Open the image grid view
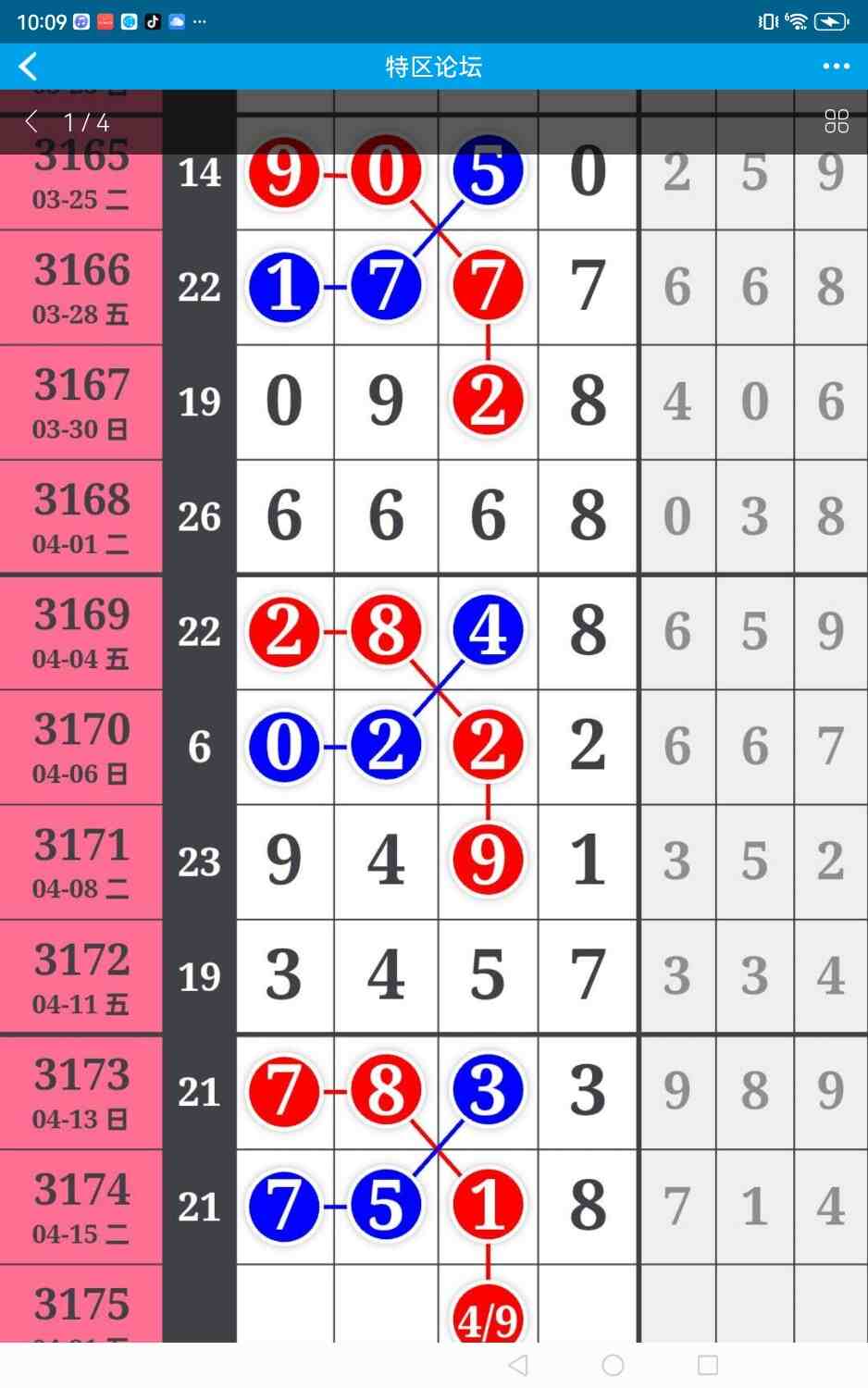The height and width of the screenshot is (1388, 868). 836,121
